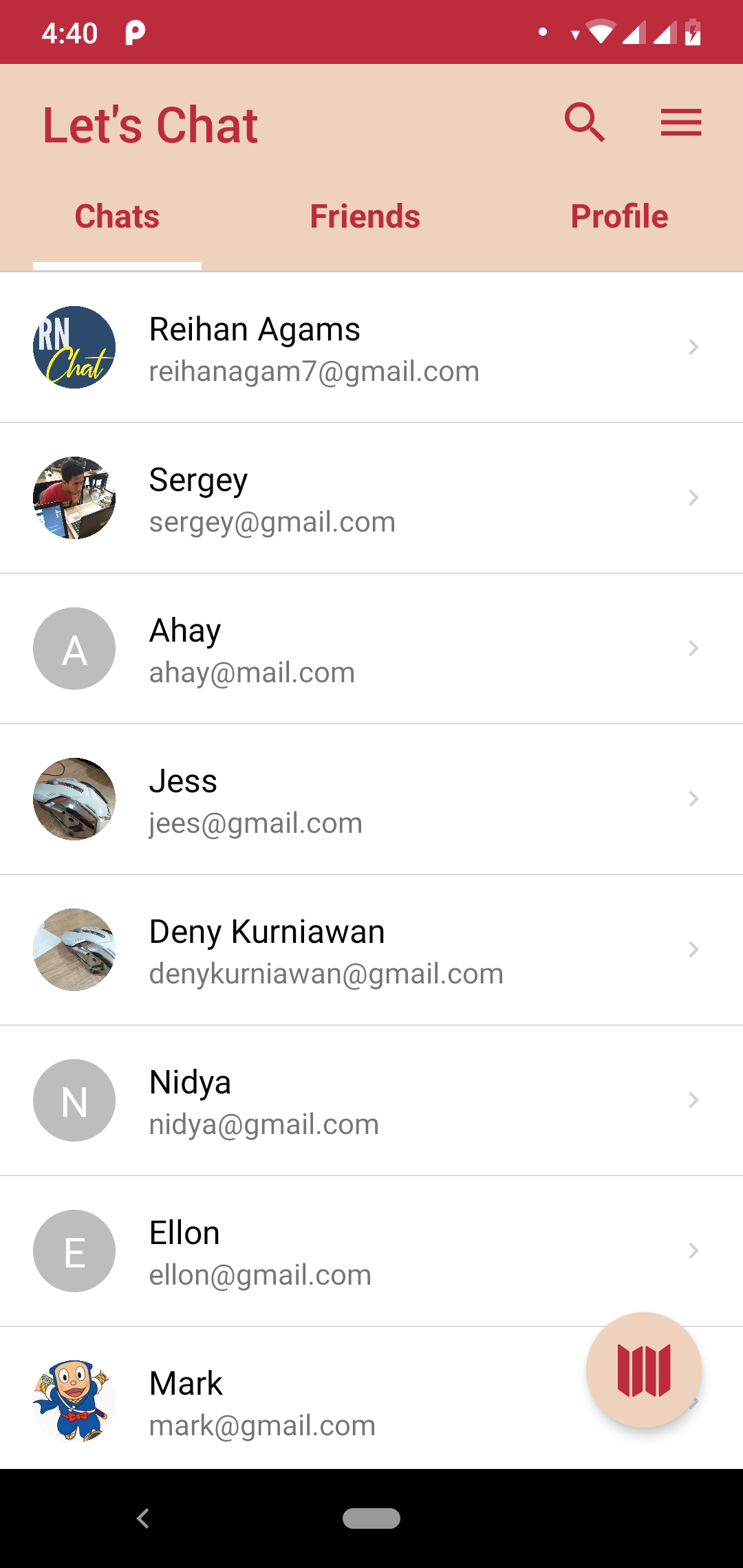The image size is (743, 1568).
Task: Select the Chats tab
Action: [x=117, y=215]
